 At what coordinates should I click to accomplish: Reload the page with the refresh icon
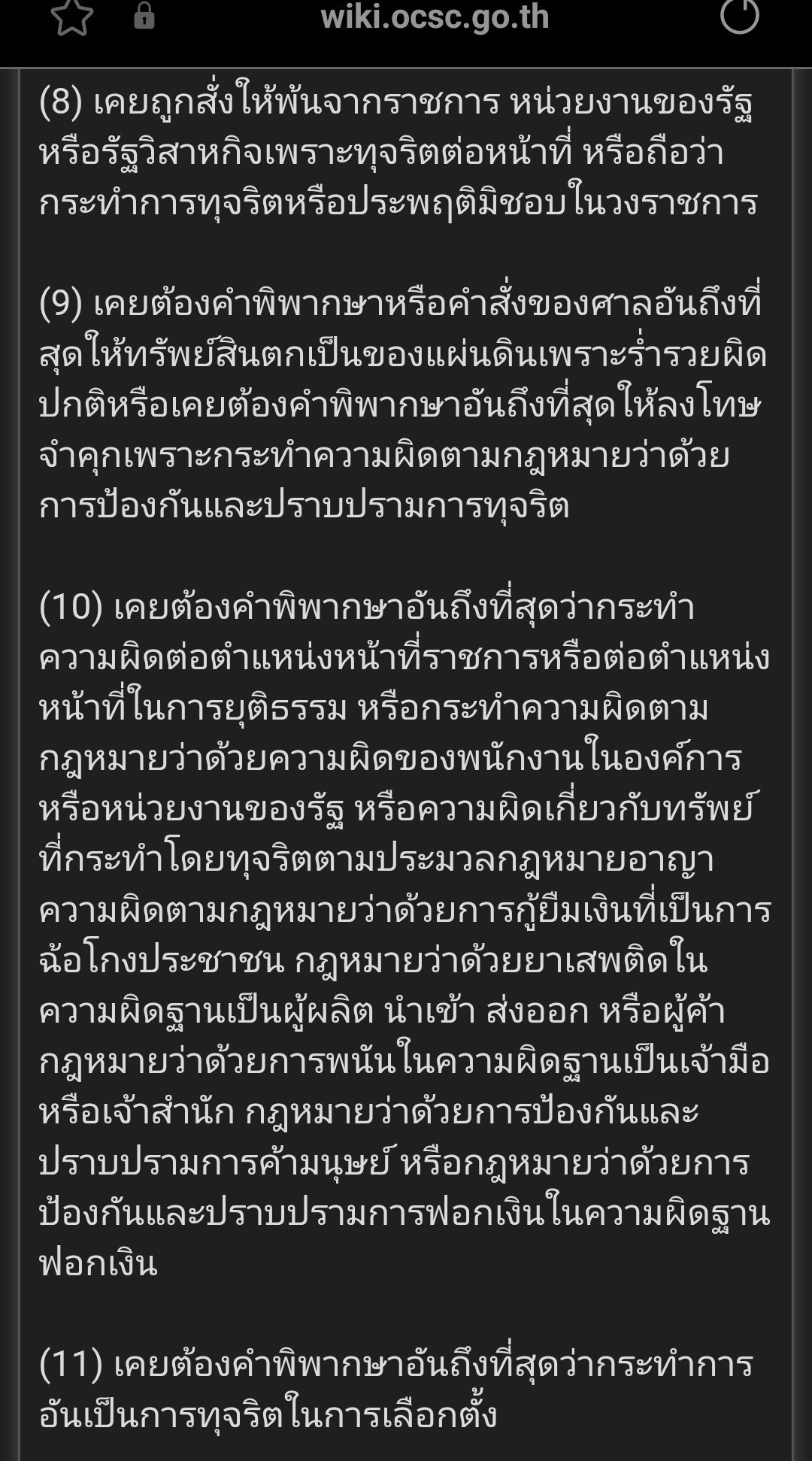pos(740,15)
